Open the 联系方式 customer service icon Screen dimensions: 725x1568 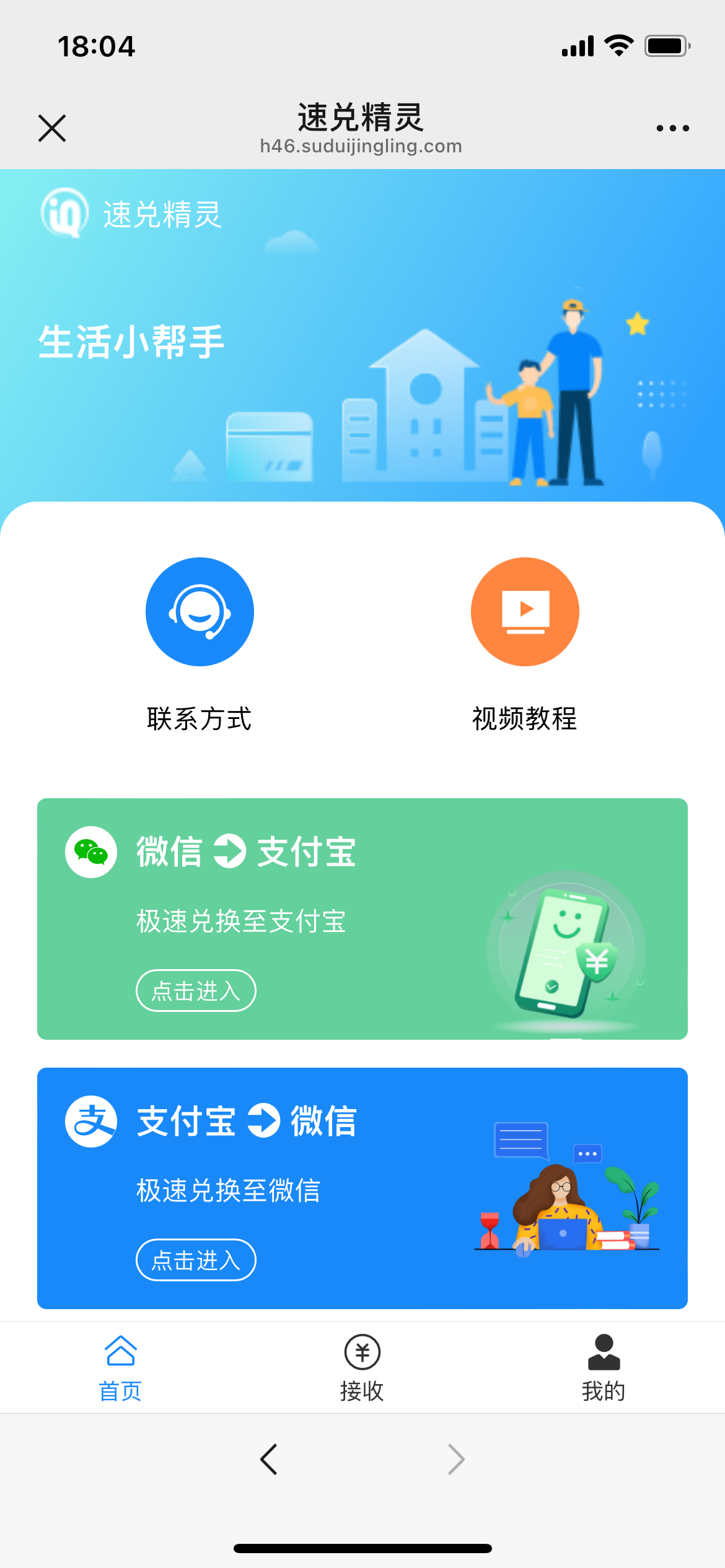200,611
